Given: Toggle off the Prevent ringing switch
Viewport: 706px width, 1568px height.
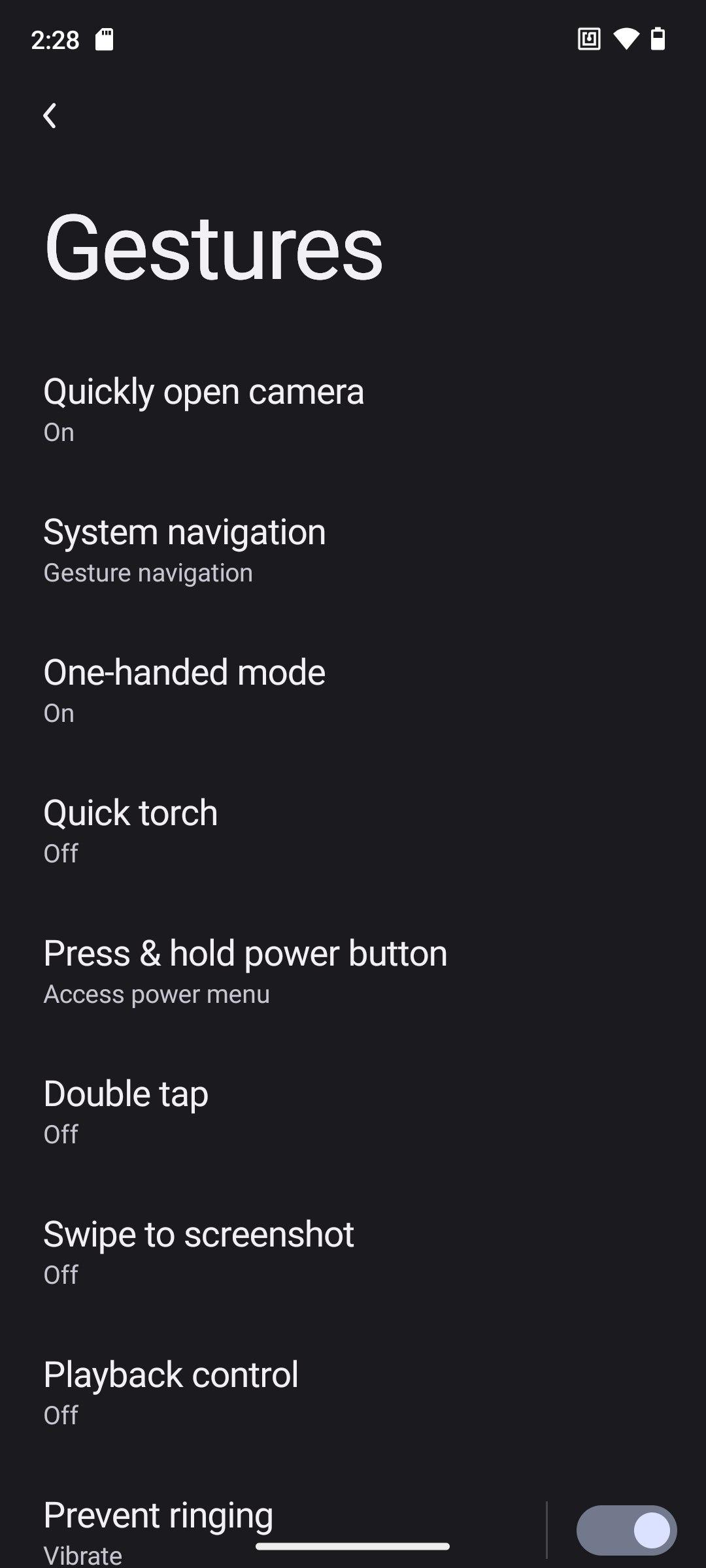Looking at the screenshot, I should [x=626, y=1530].
